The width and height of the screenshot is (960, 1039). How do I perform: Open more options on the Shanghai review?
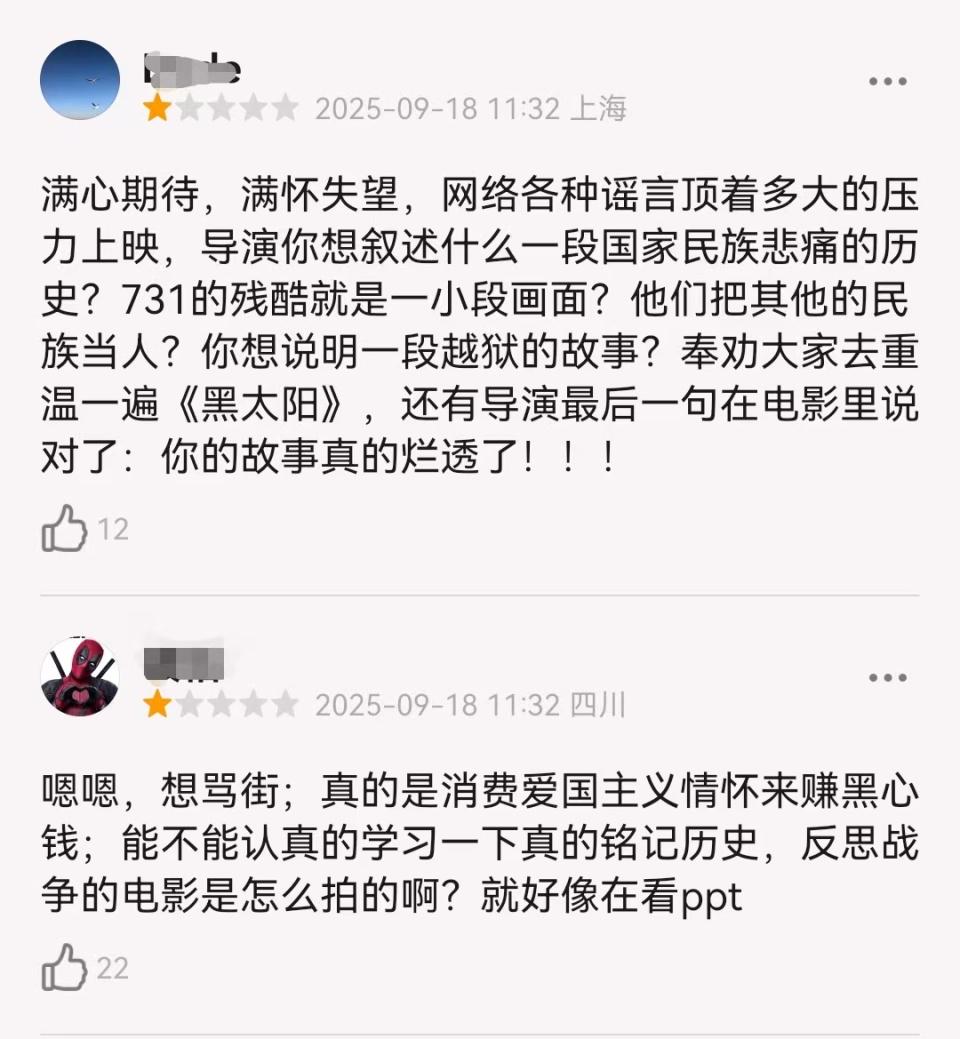pyautogui.click(x=886, y=82)
